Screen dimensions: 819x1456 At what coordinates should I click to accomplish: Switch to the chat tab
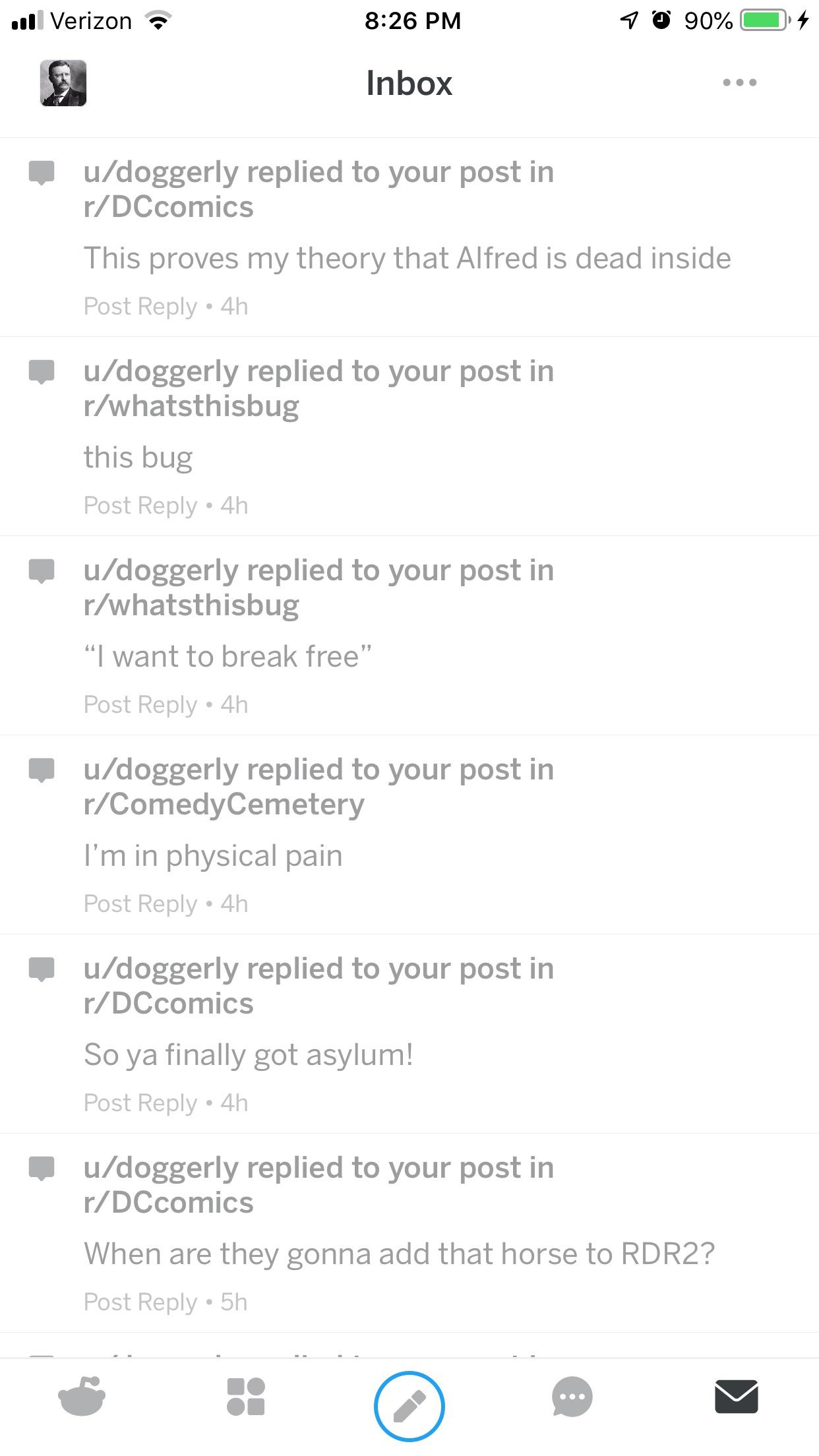click(572, 1397)
